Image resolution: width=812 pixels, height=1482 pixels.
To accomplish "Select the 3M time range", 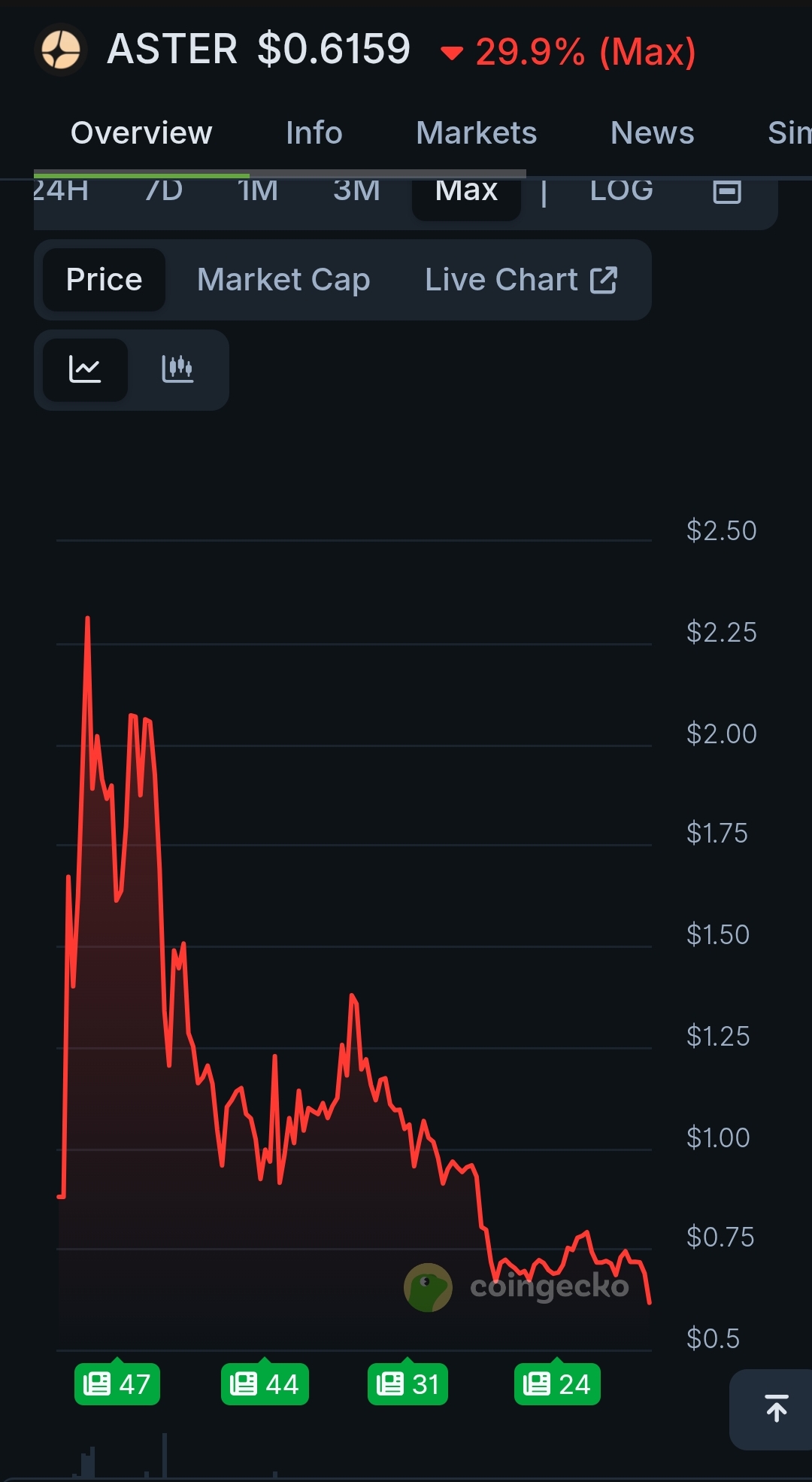I will (x=356, y=193).
